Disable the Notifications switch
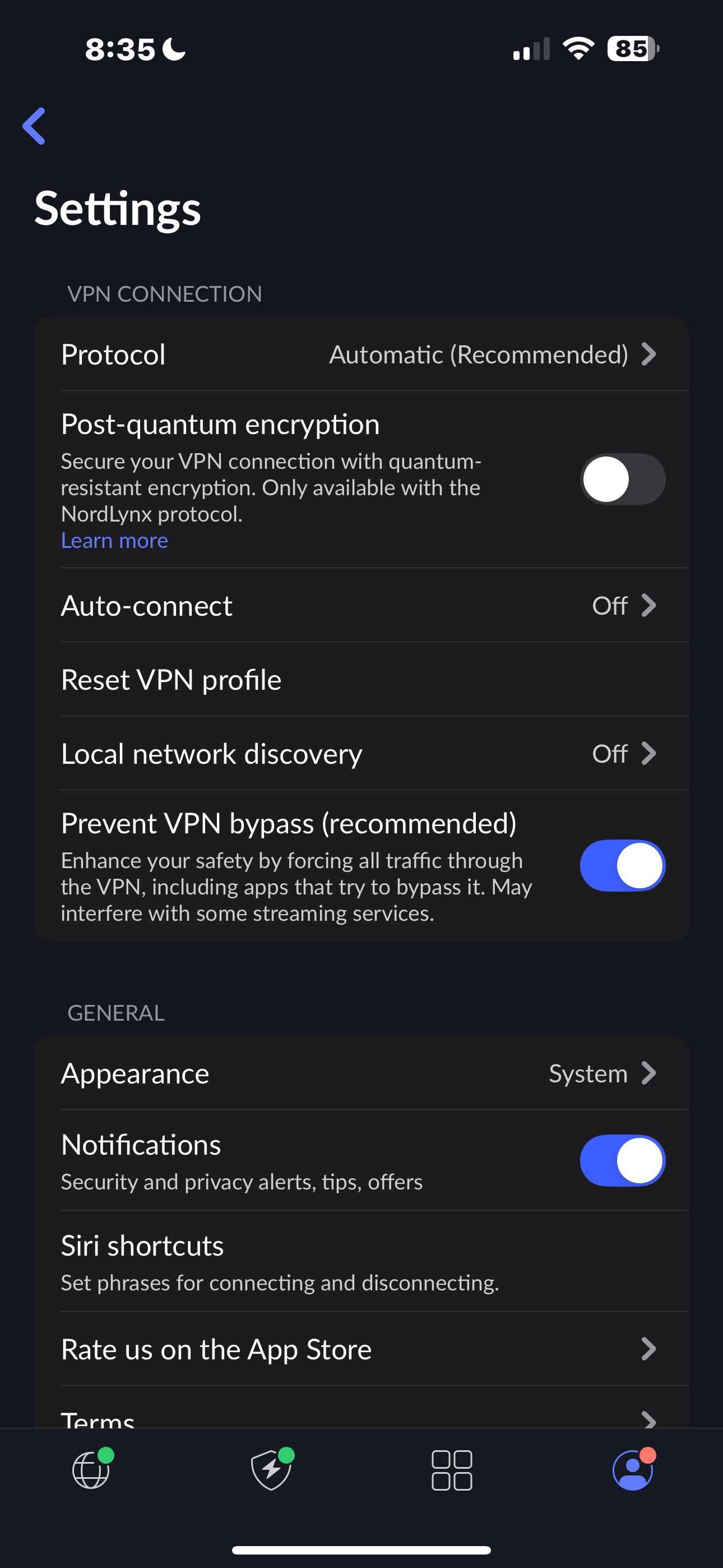Image resolution: width=723 pixels, height=1568 pixels. 622,1161
